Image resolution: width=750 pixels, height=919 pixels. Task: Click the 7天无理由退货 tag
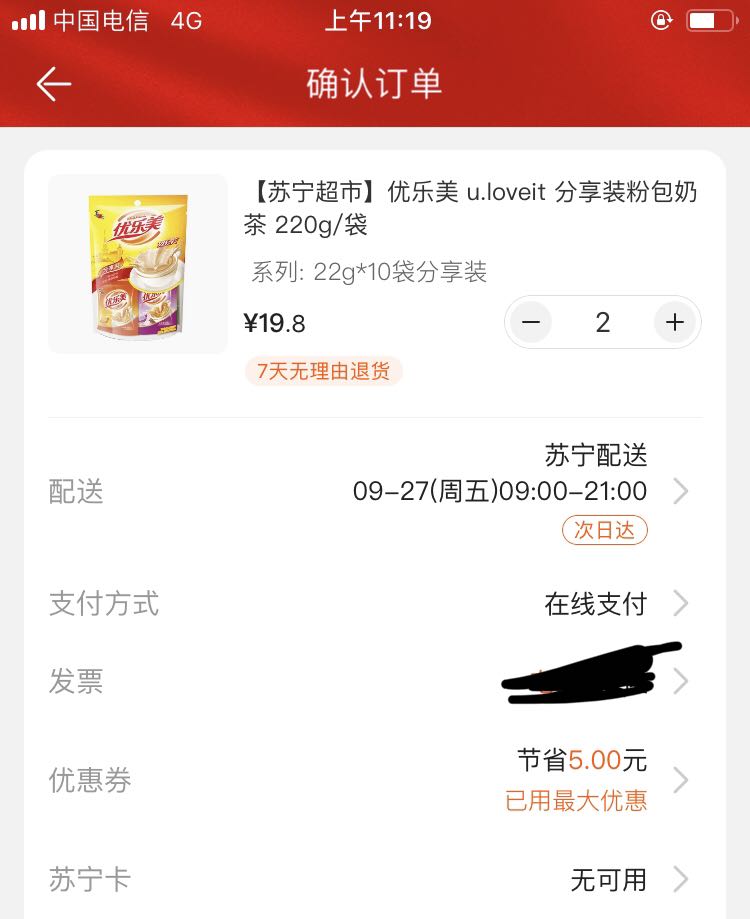pyautogui.click(x=323, y=371)
